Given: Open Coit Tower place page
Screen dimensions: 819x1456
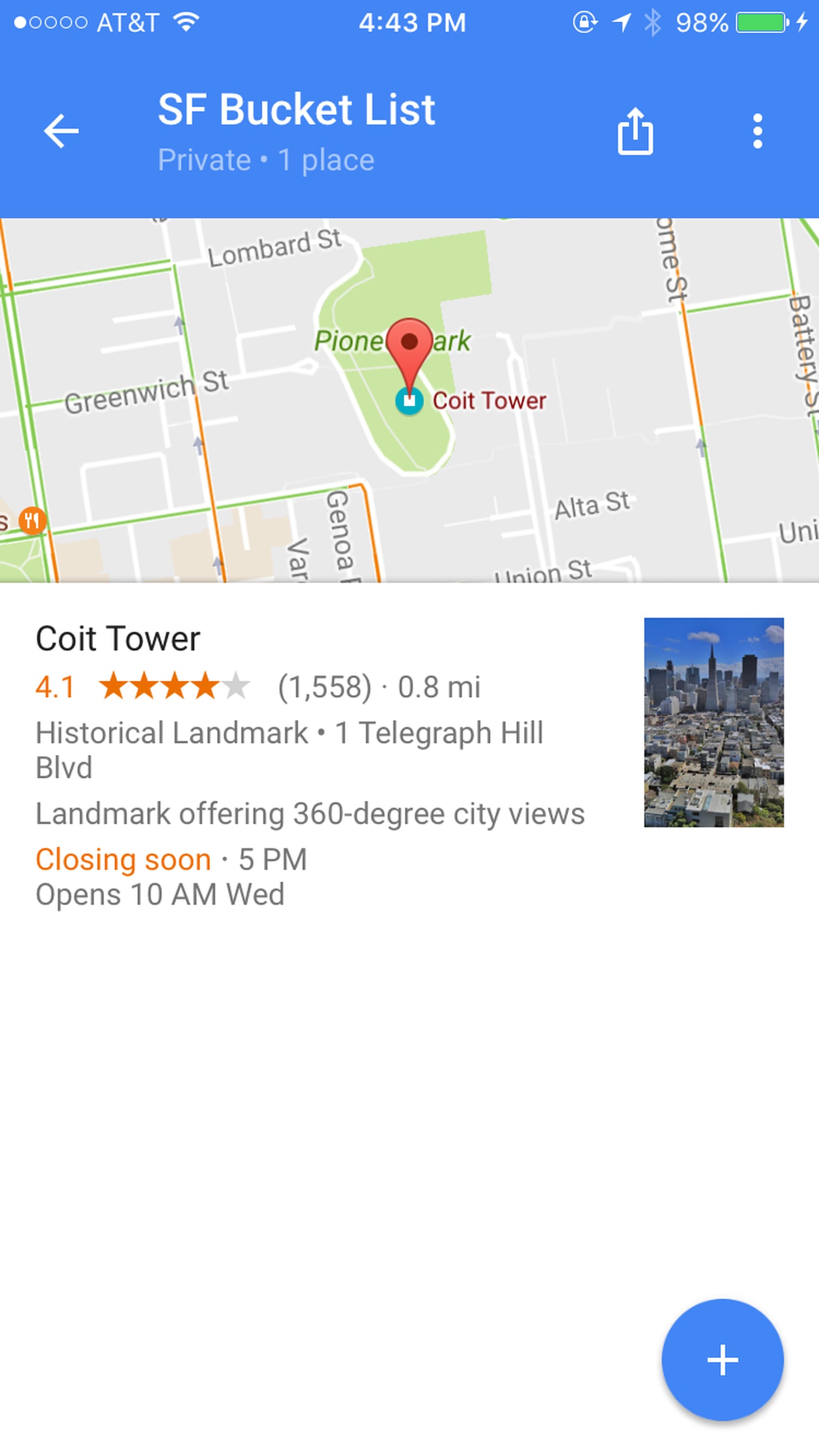Looking at the screenshot, I should [117, 638].
